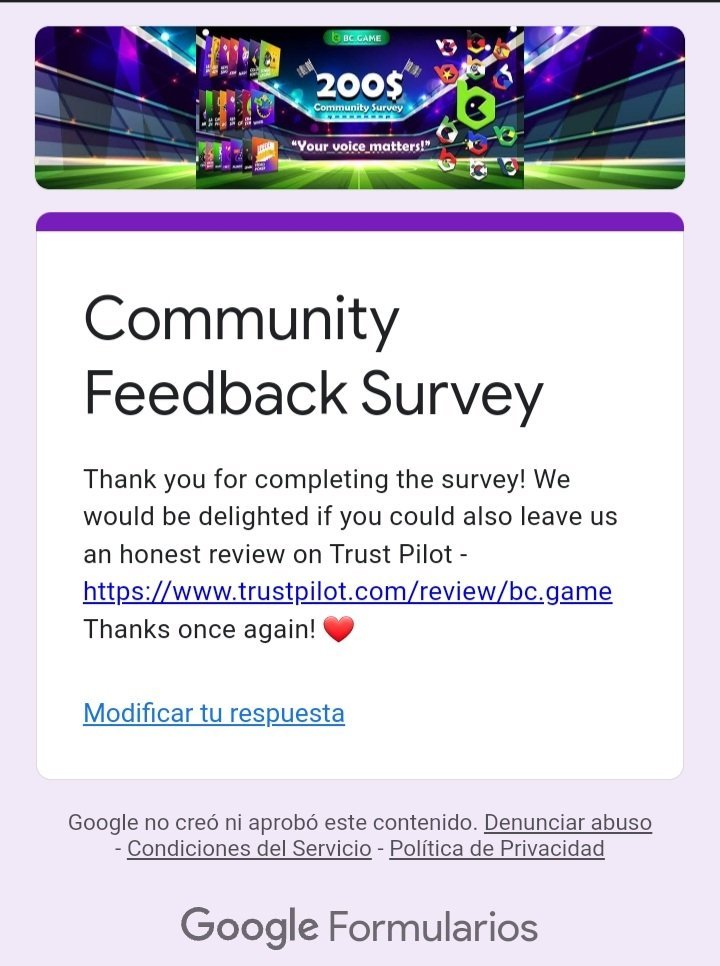Open Política de Privacidad link
This screenshot has width=720, height=966.
click(x=497, y=849)
